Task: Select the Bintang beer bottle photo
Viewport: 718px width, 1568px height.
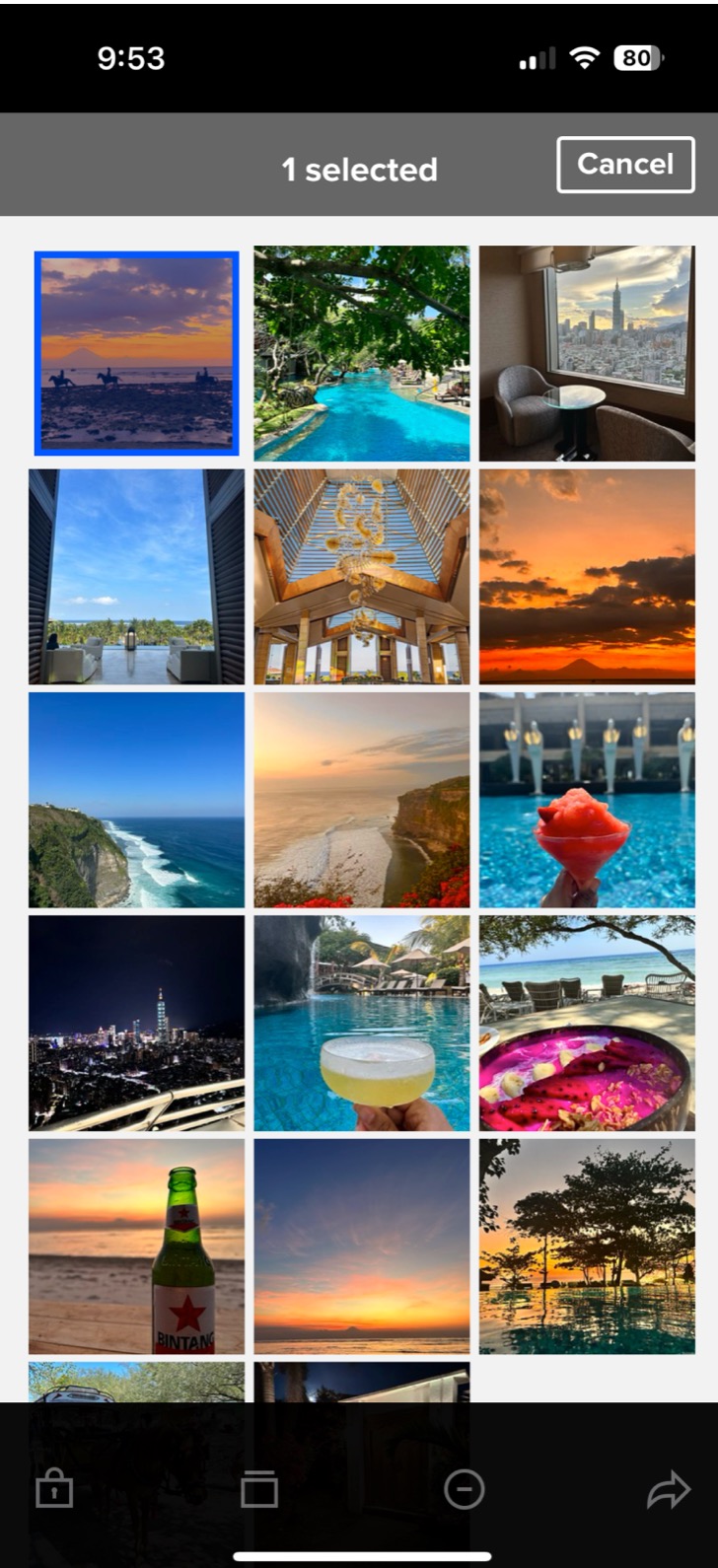Action: pos(136,1247)
